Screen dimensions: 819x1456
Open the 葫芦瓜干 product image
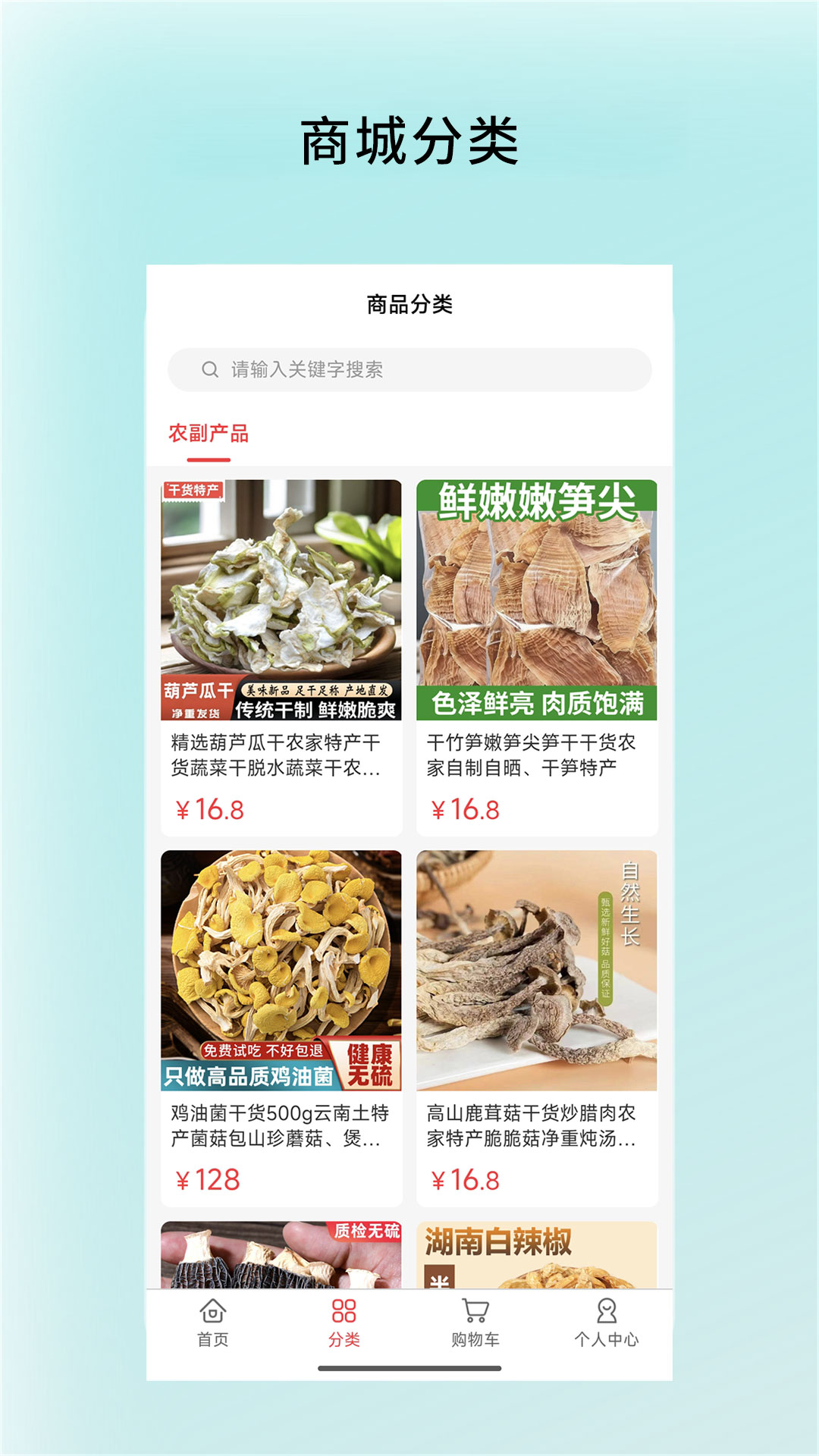(x=279, y=599)
